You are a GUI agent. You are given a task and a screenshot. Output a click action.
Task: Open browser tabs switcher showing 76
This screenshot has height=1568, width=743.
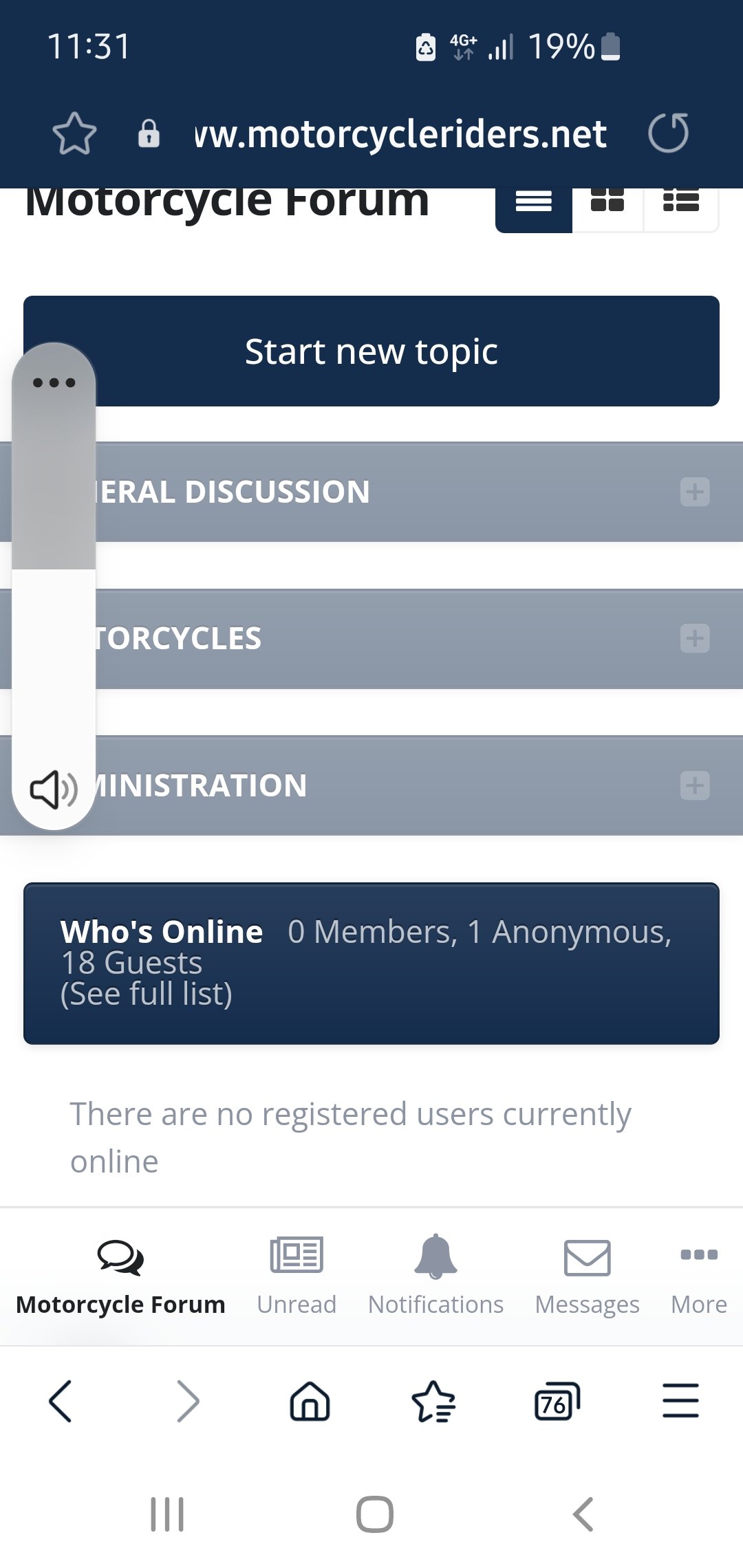click(557, 1402)
